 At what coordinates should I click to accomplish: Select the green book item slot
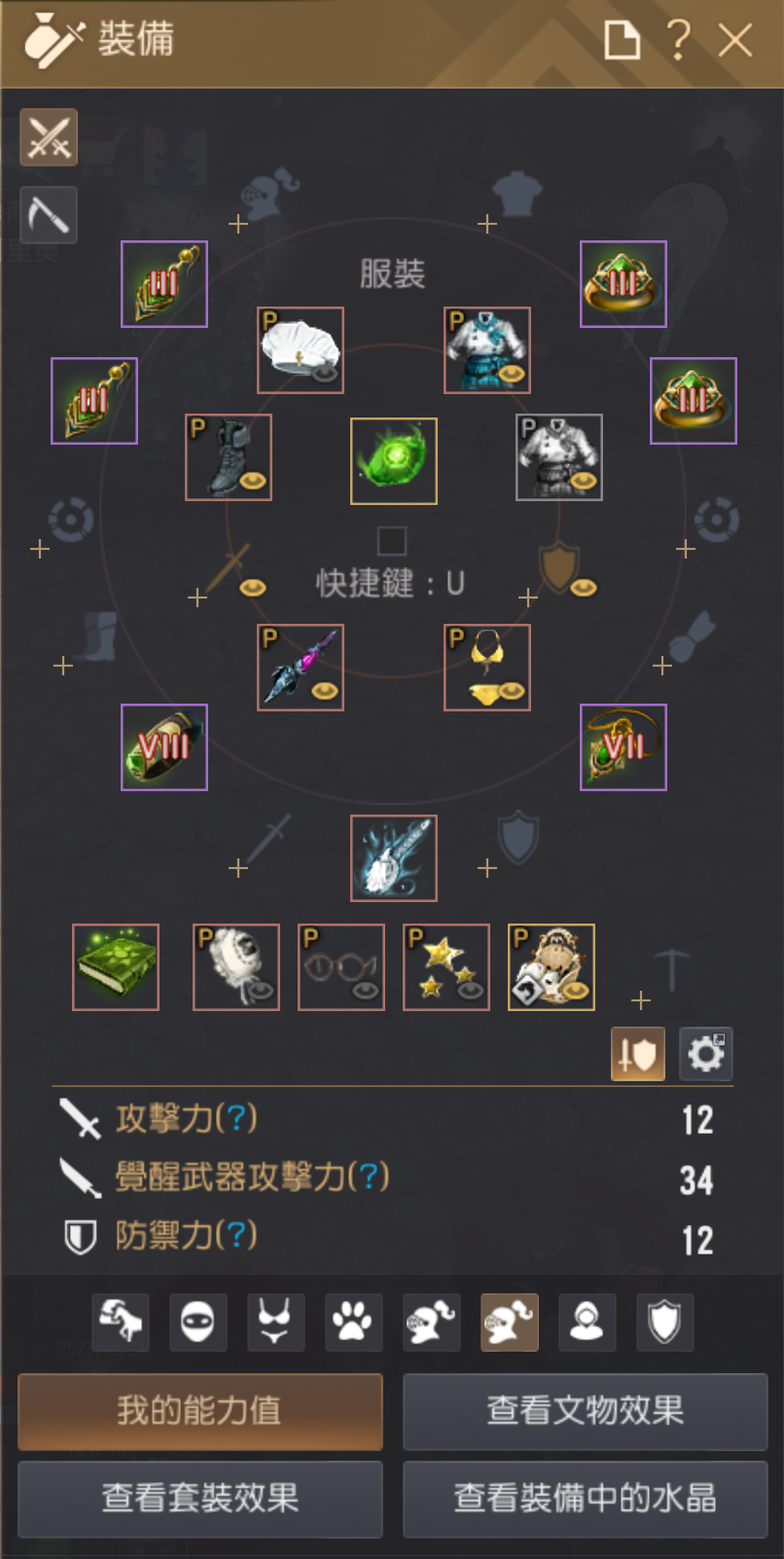[116, 967]
